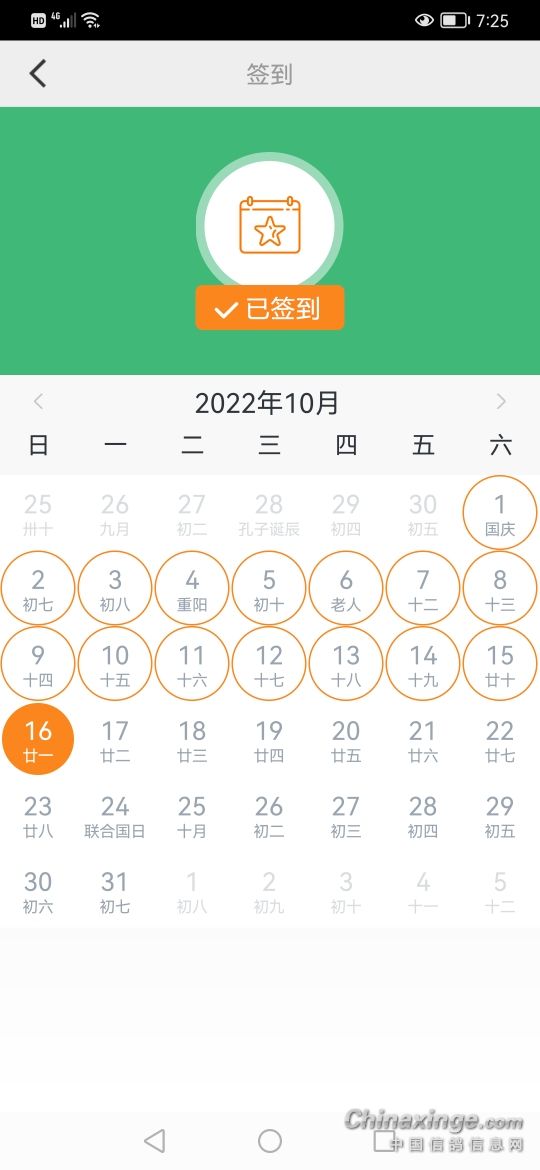Select September 28 孔子诞辰 date

[269, 513]
